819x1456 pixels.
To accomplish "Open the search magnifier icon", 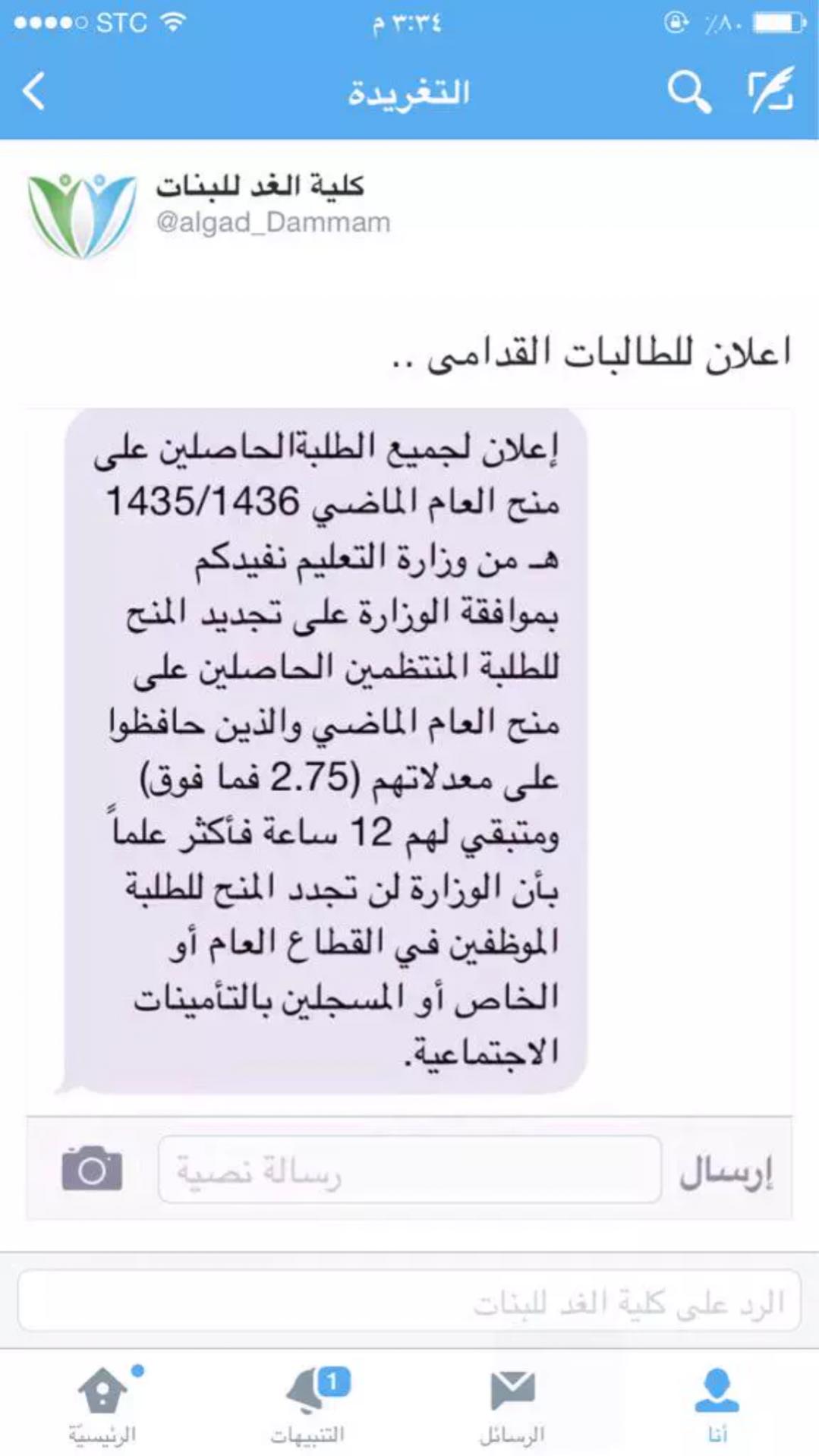I will (x=688, y=92).
